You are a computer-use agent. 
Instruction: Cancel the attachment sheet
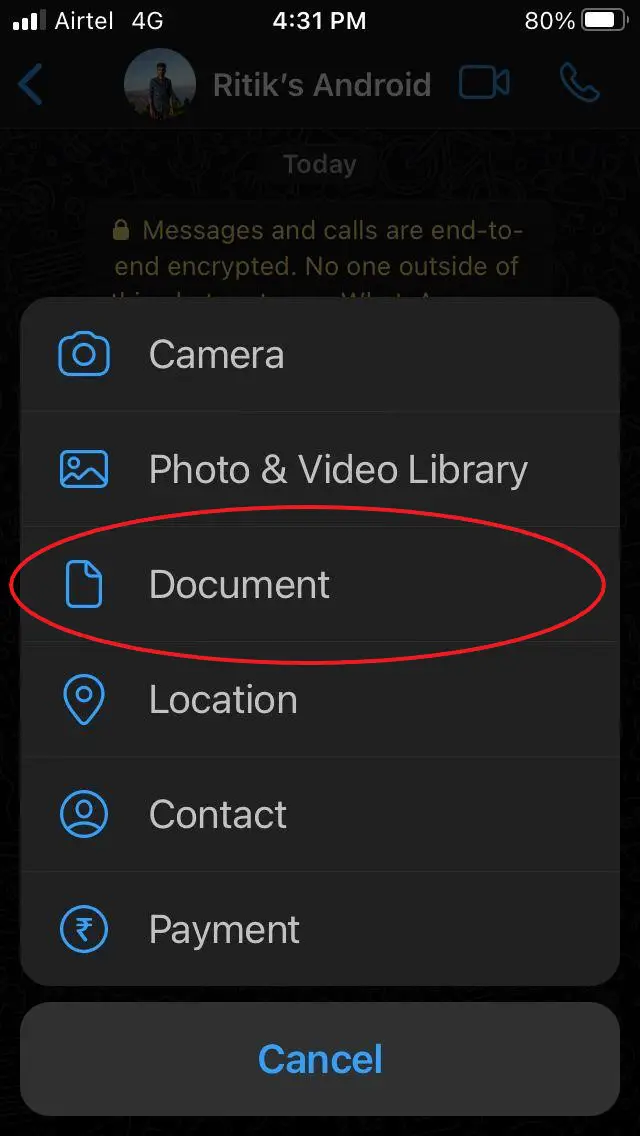(320, 1059)
